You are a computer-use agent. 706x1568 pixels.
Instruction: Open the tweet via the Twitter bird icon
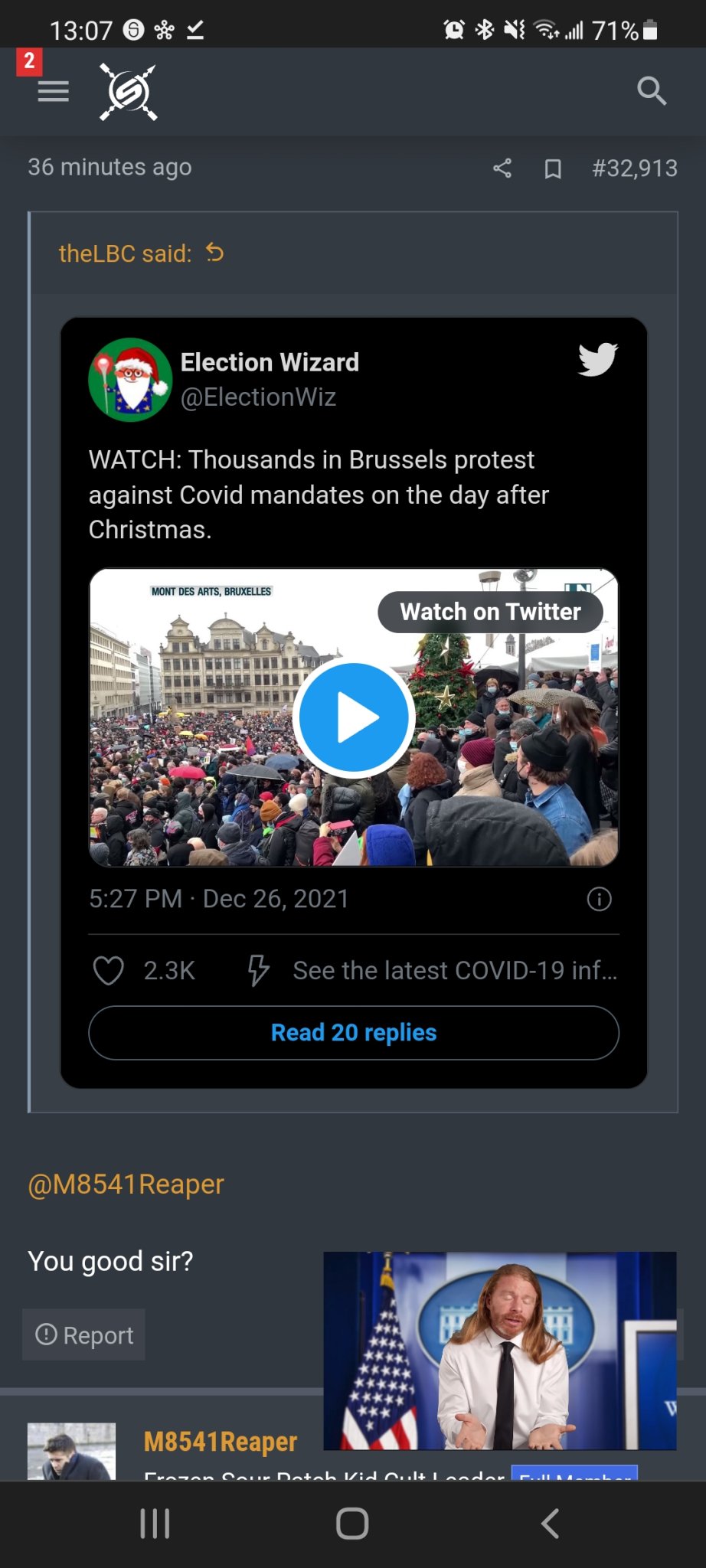coord(597,359)
